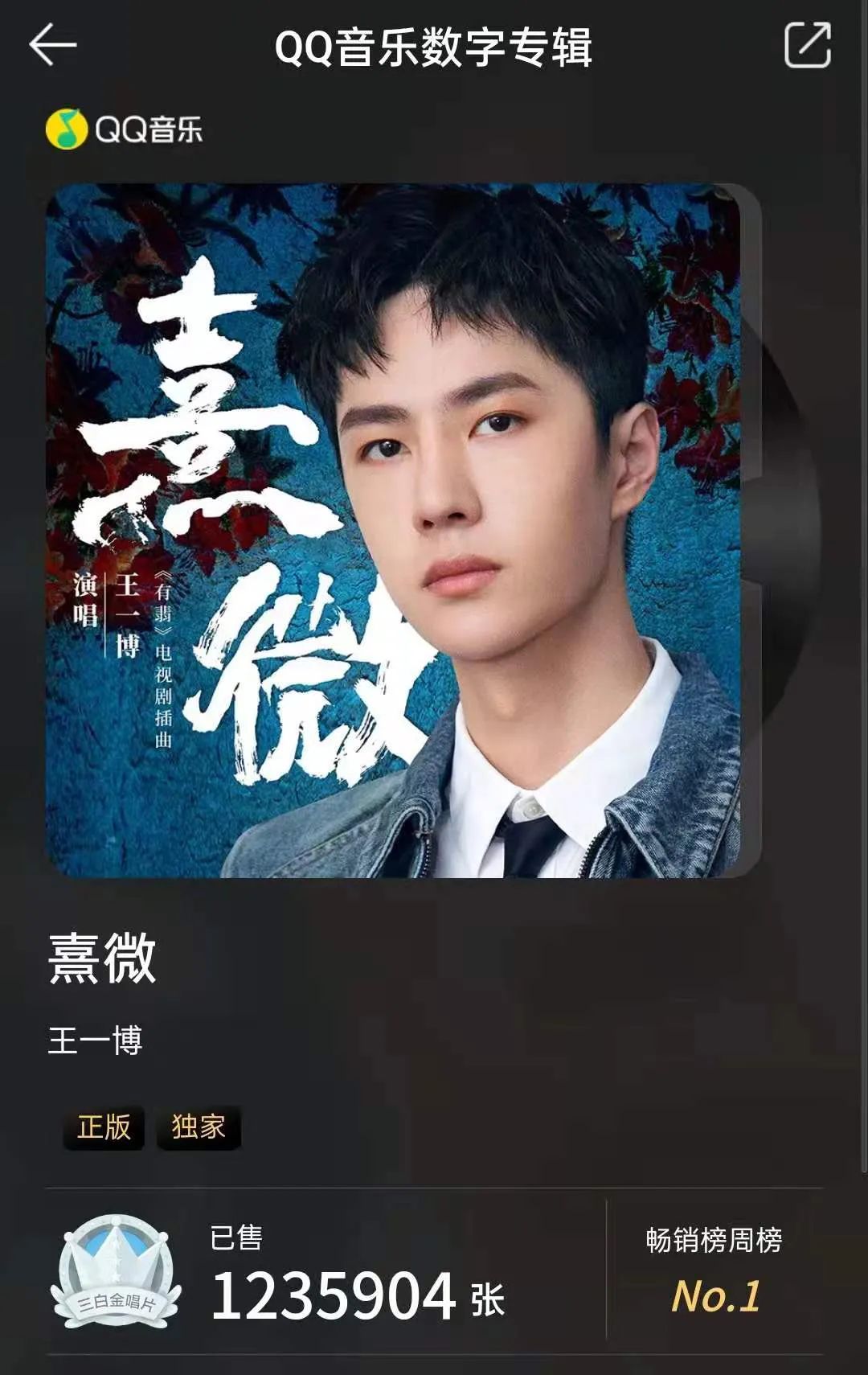
Task: Share this digital album page
Action: pos(807,46)
